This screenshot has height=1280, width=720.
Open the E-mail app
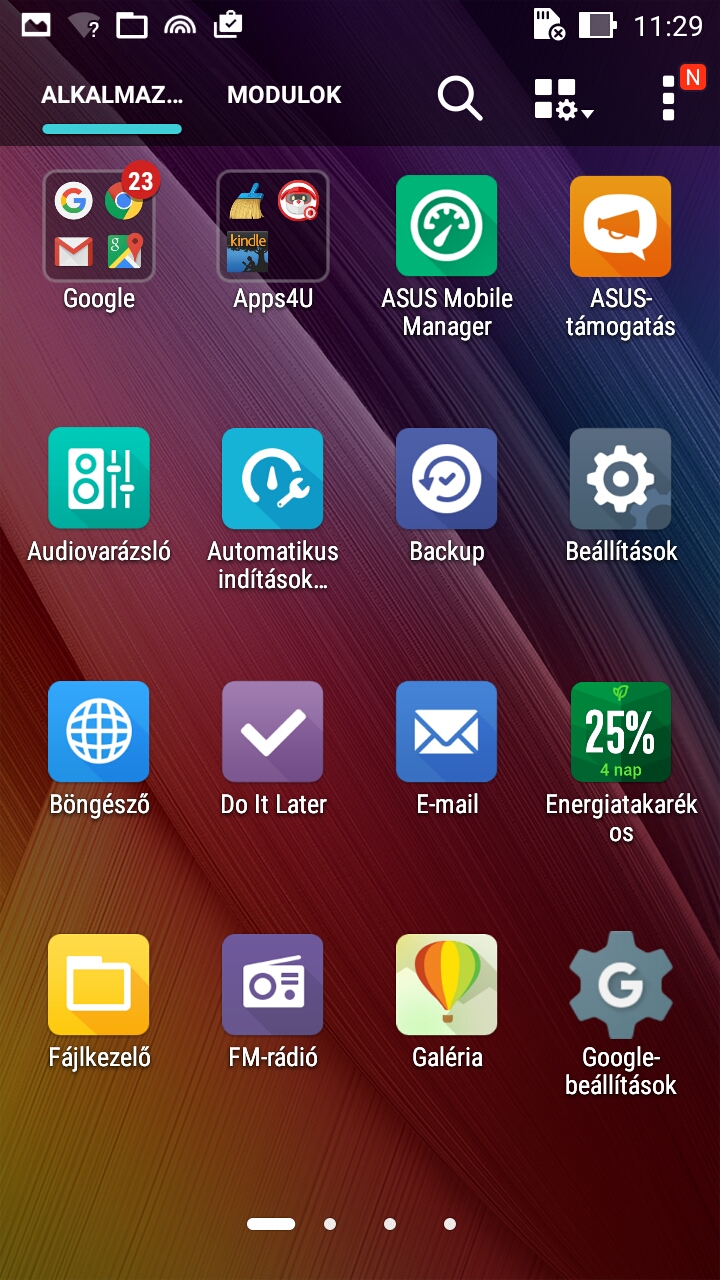coord(446,732)
